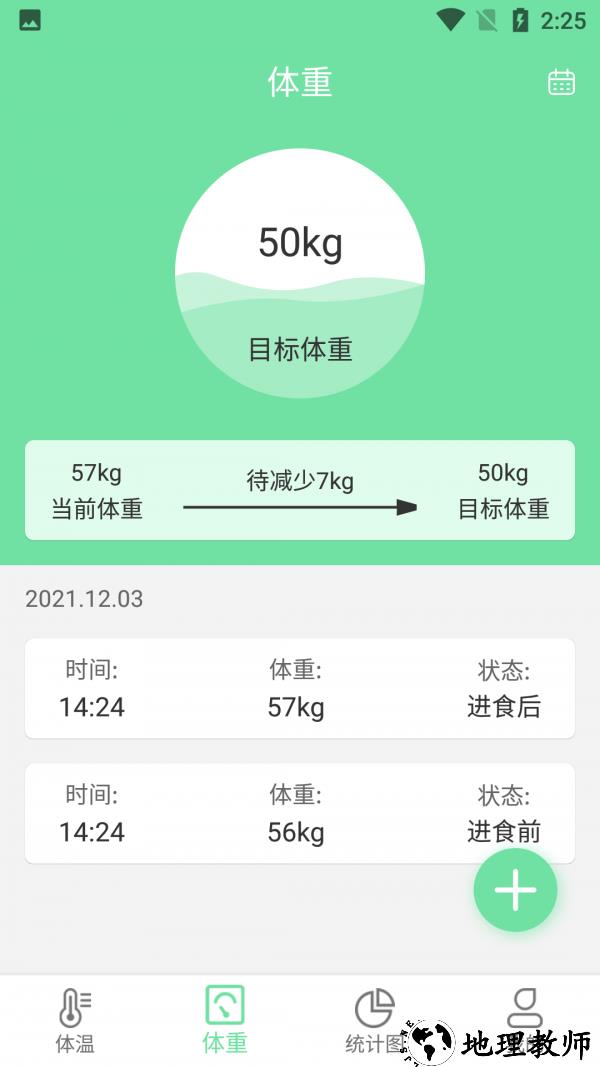
Task: Open the 57kg 进食后 record
Action: point(299,689)
